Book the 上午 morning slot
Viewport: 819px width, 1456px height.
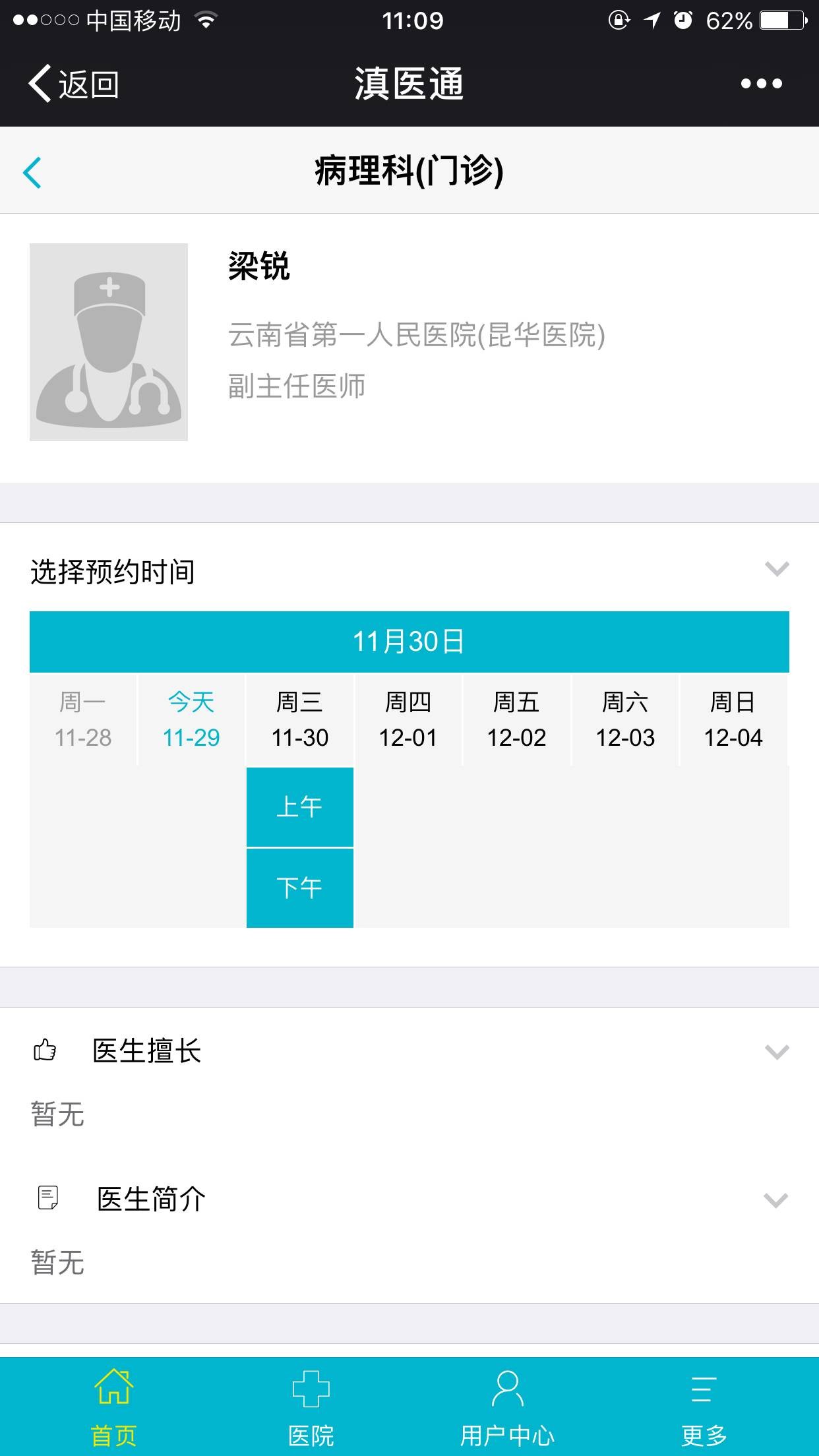[x=300, y=806]
